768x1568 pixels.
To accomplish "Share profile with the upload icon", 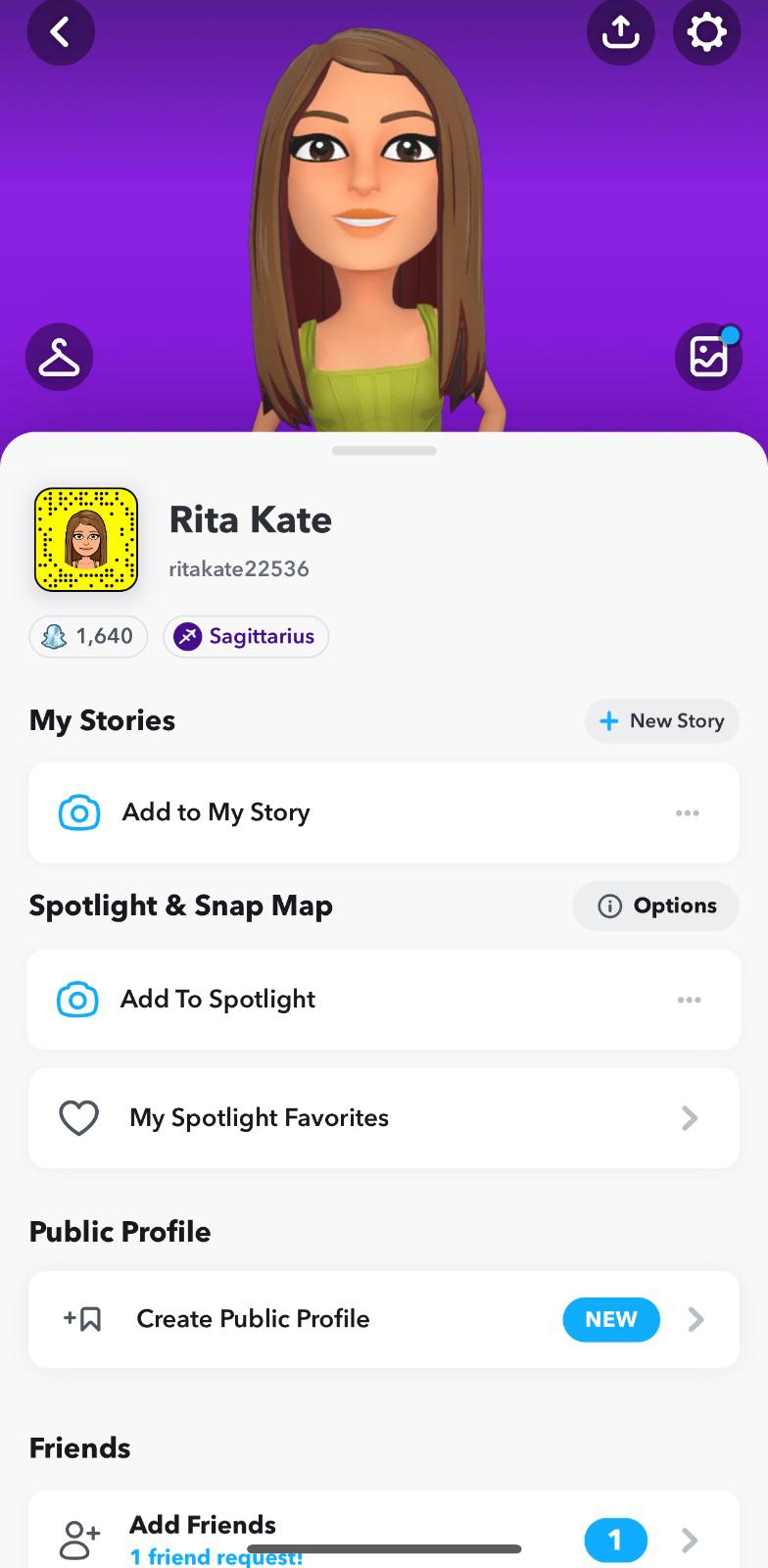I will (x=620, y=32).
